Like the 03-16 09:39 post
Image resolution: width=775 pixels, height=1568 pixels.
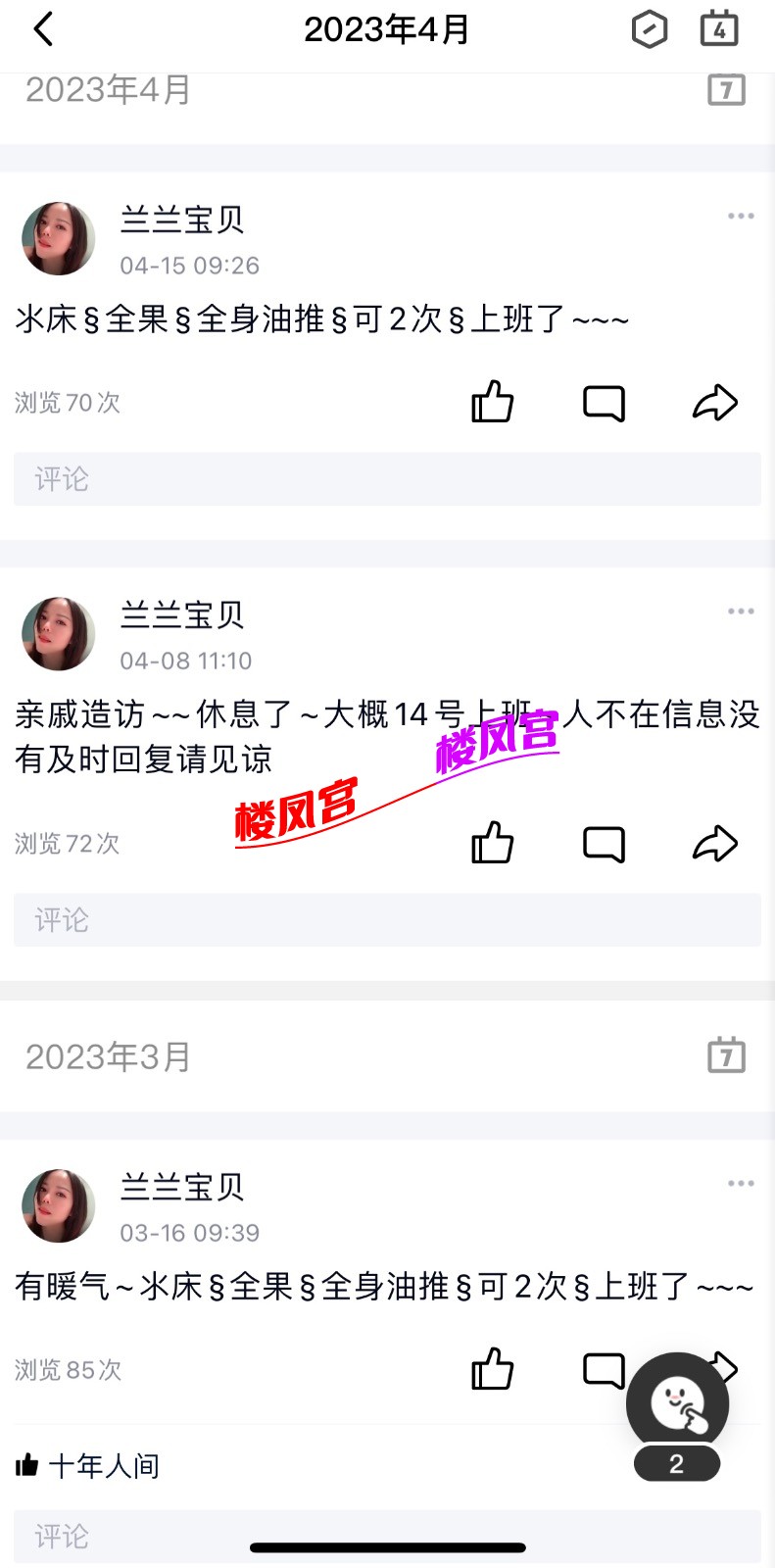[x=492, y=1369]
